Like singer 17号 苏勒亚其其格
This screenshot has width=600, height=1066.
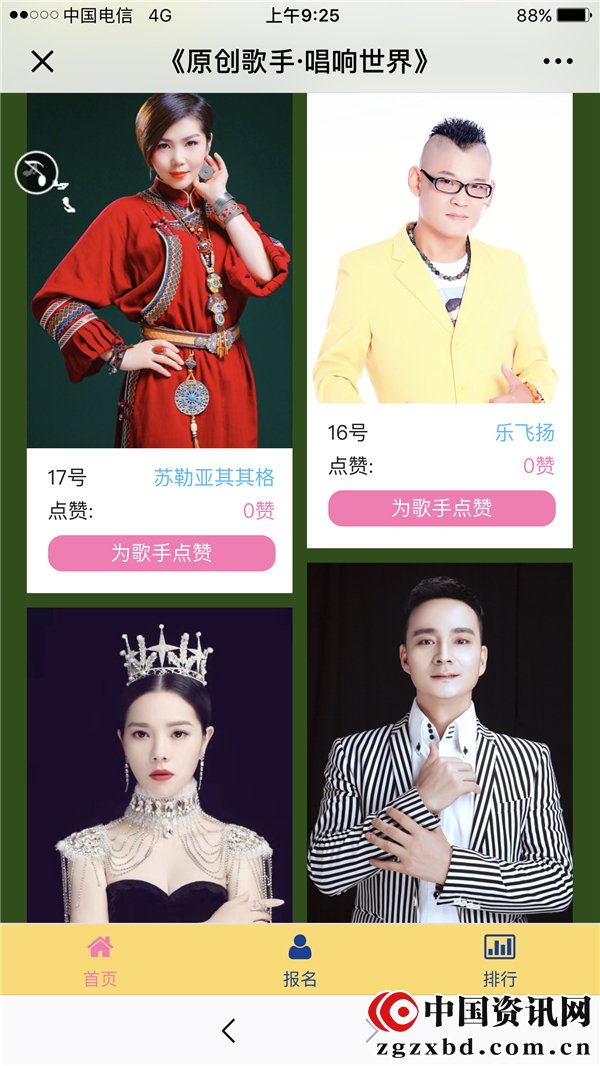pyautogui.click(x=161, y=553)
